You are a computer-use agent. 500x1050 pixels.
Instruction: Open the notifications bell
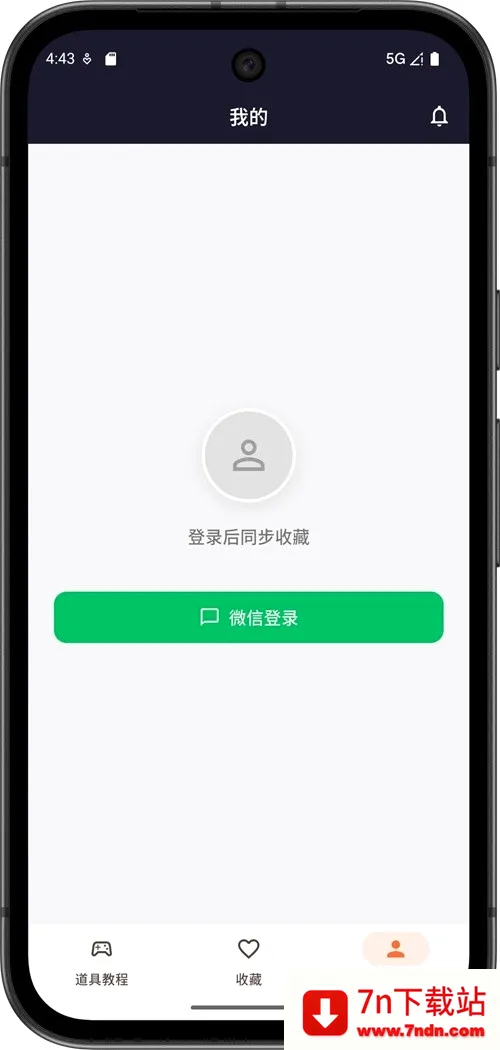coord(439,117)
